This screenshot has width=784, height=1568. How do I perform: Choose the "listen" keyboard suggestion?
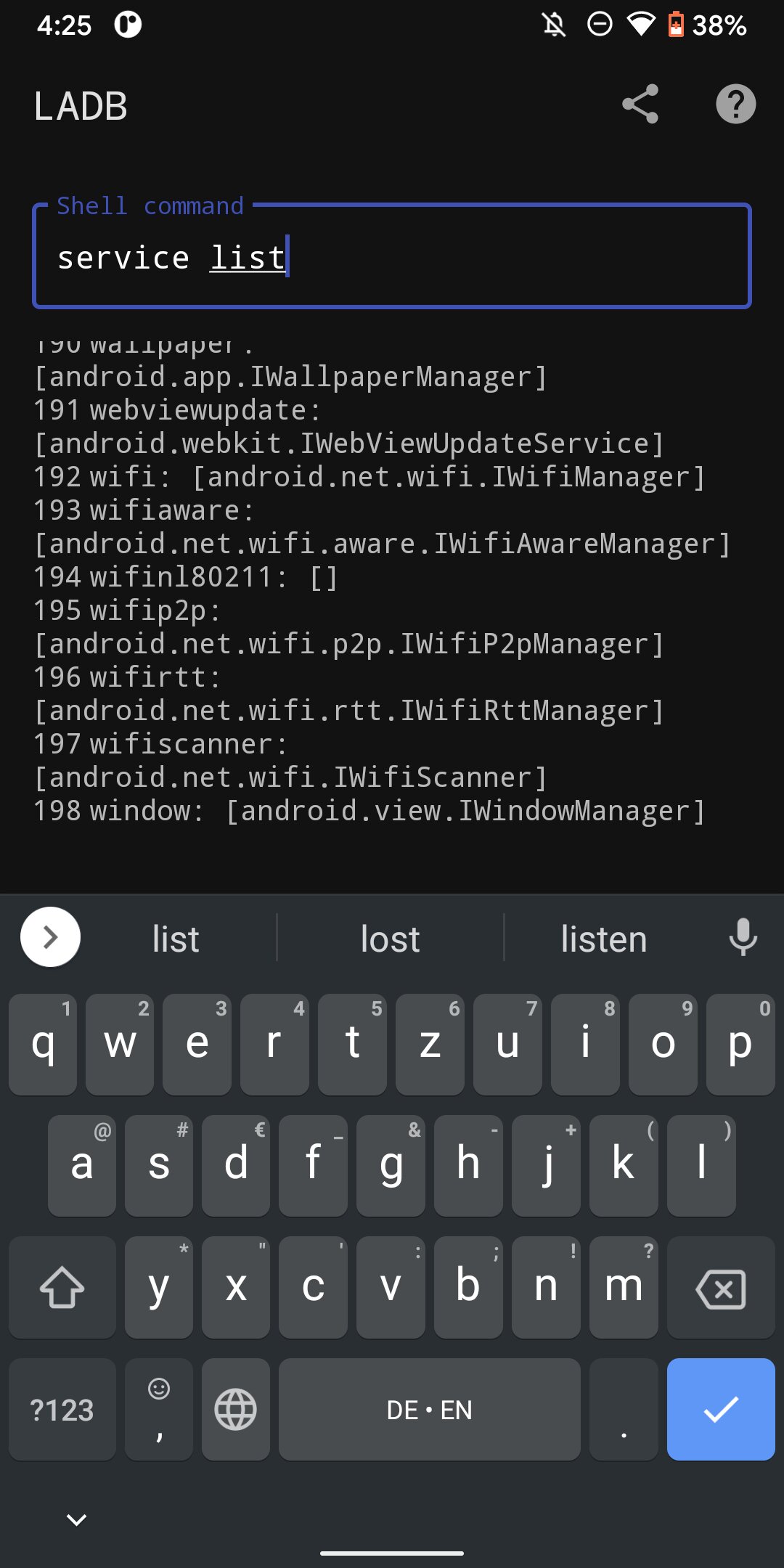tap(603, 939)
